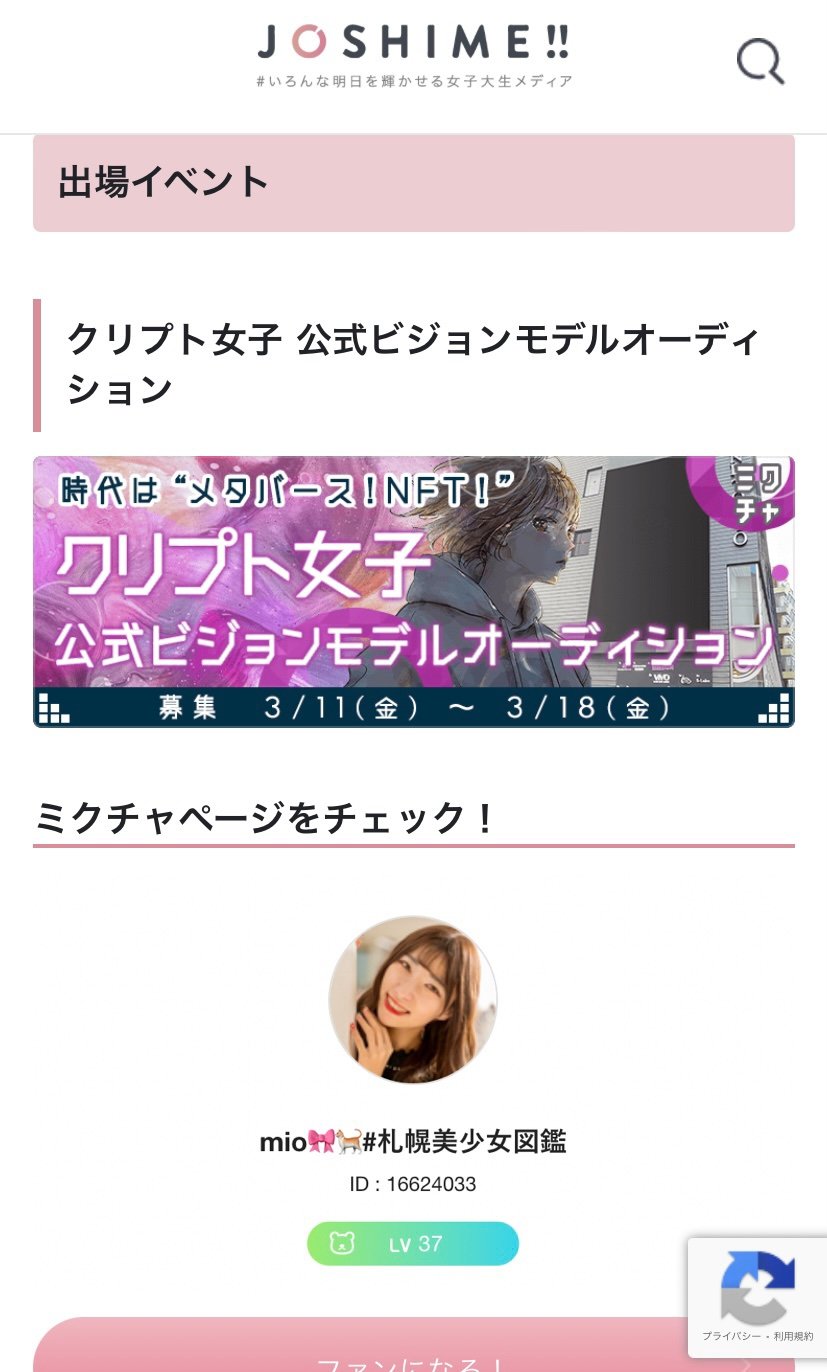Open the クリプト女子 audition banner
Image resolution: width=827 pixels, height=1372 pixels.
[x=414, y=591]
